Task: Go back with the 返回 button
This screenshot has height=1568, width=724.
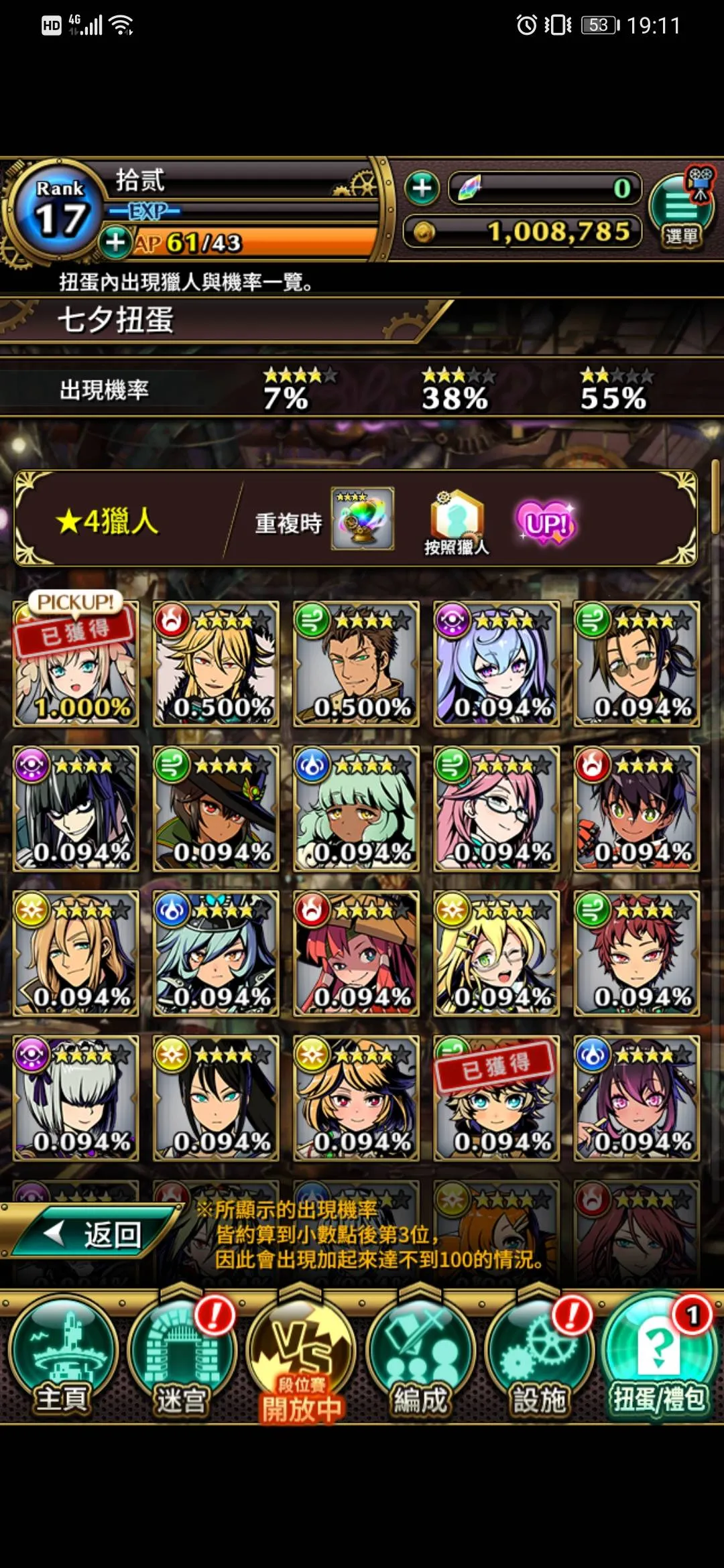Action: 94,1234
